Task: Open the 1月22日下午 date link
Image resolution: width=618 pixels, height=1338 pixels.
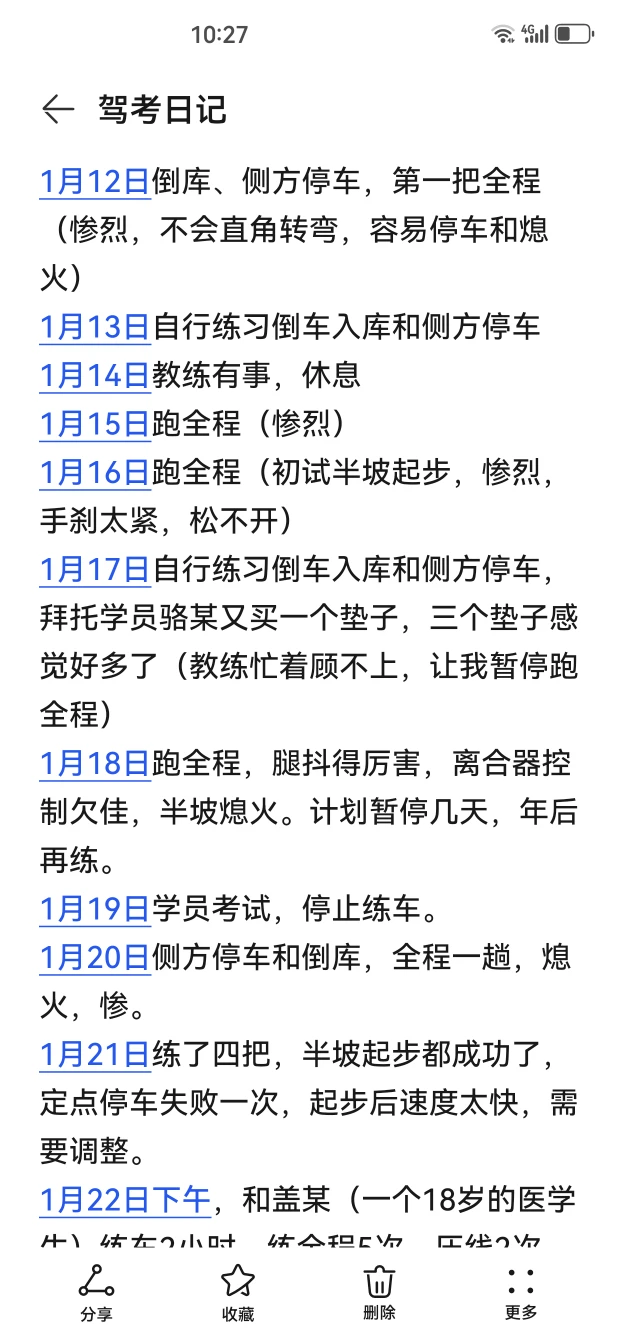Action: coord(125,1199)
